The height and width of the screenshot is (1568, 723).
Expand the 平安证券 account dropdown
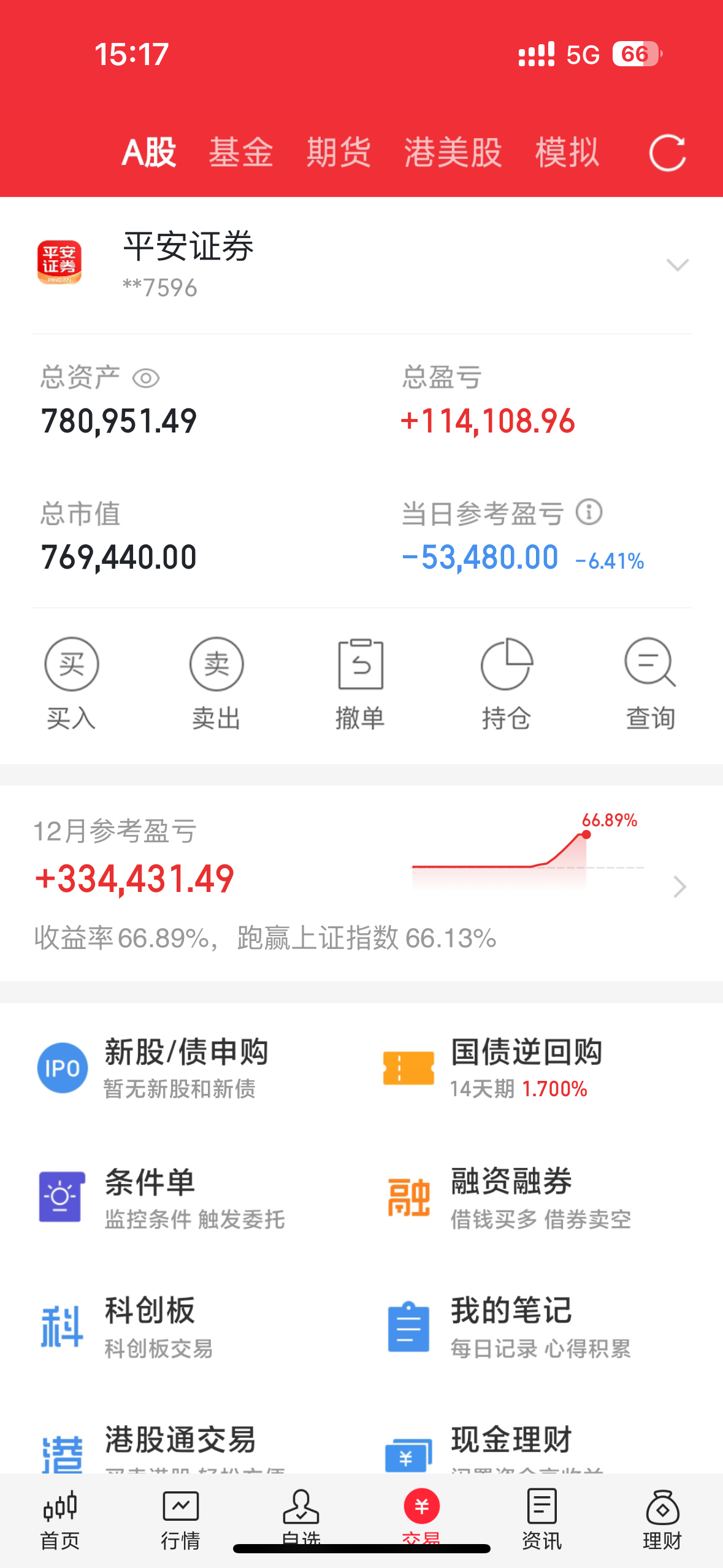pos(677,265)
